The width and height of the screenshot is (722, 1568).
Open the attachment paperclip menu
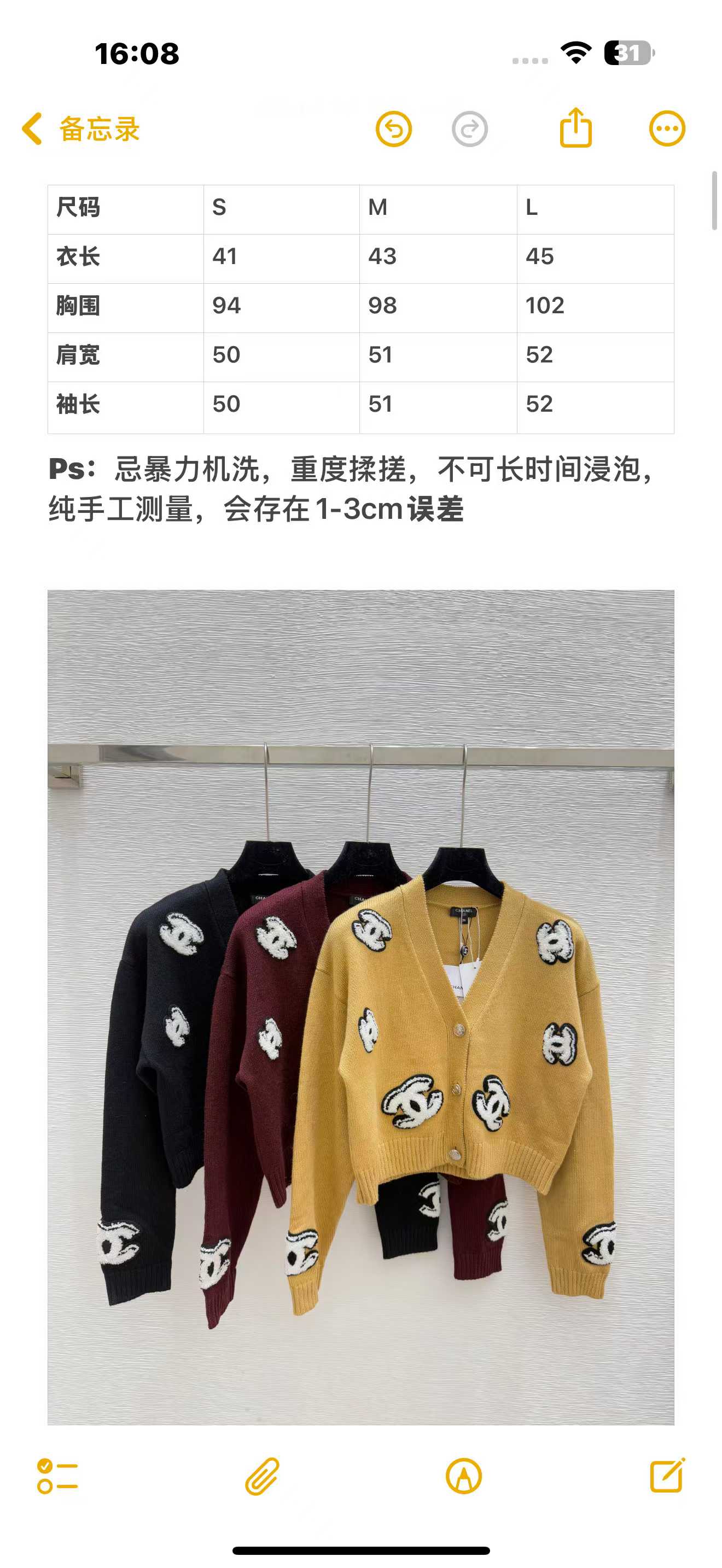click(x=262, y=1476)
